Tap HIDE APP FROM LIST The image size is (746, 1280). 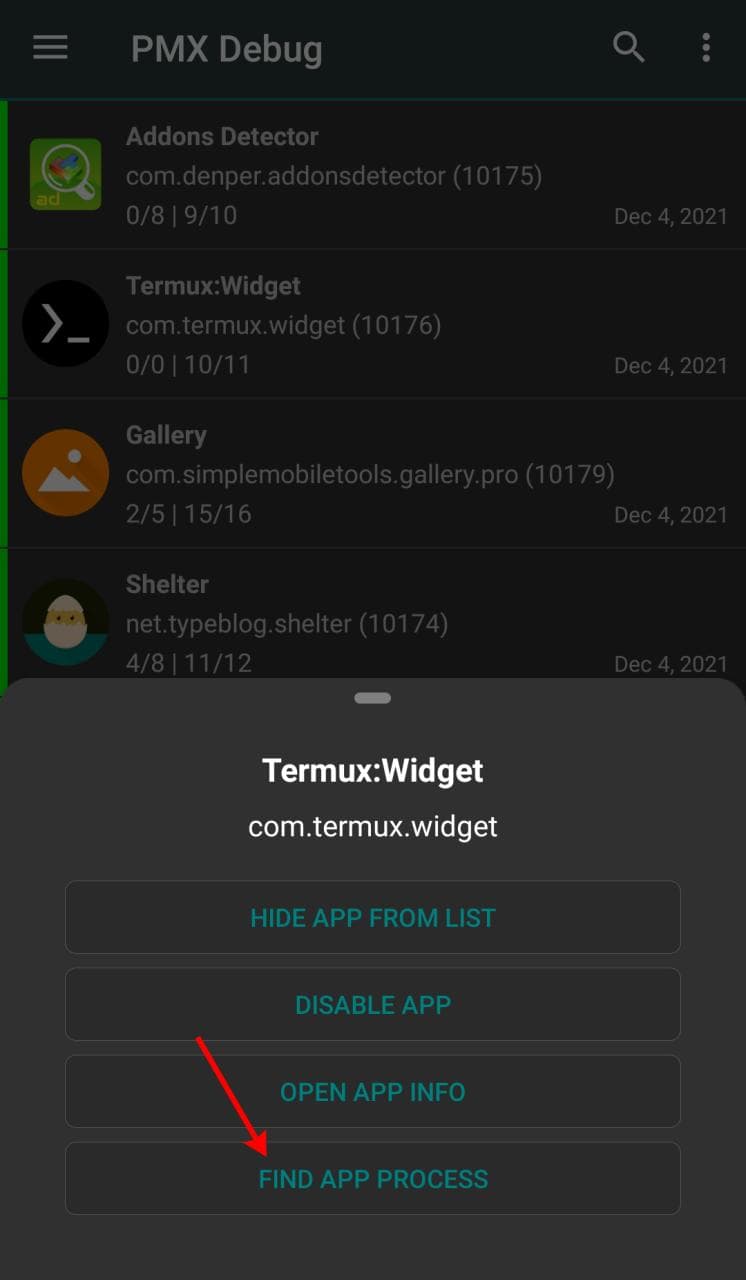(372, 917)
